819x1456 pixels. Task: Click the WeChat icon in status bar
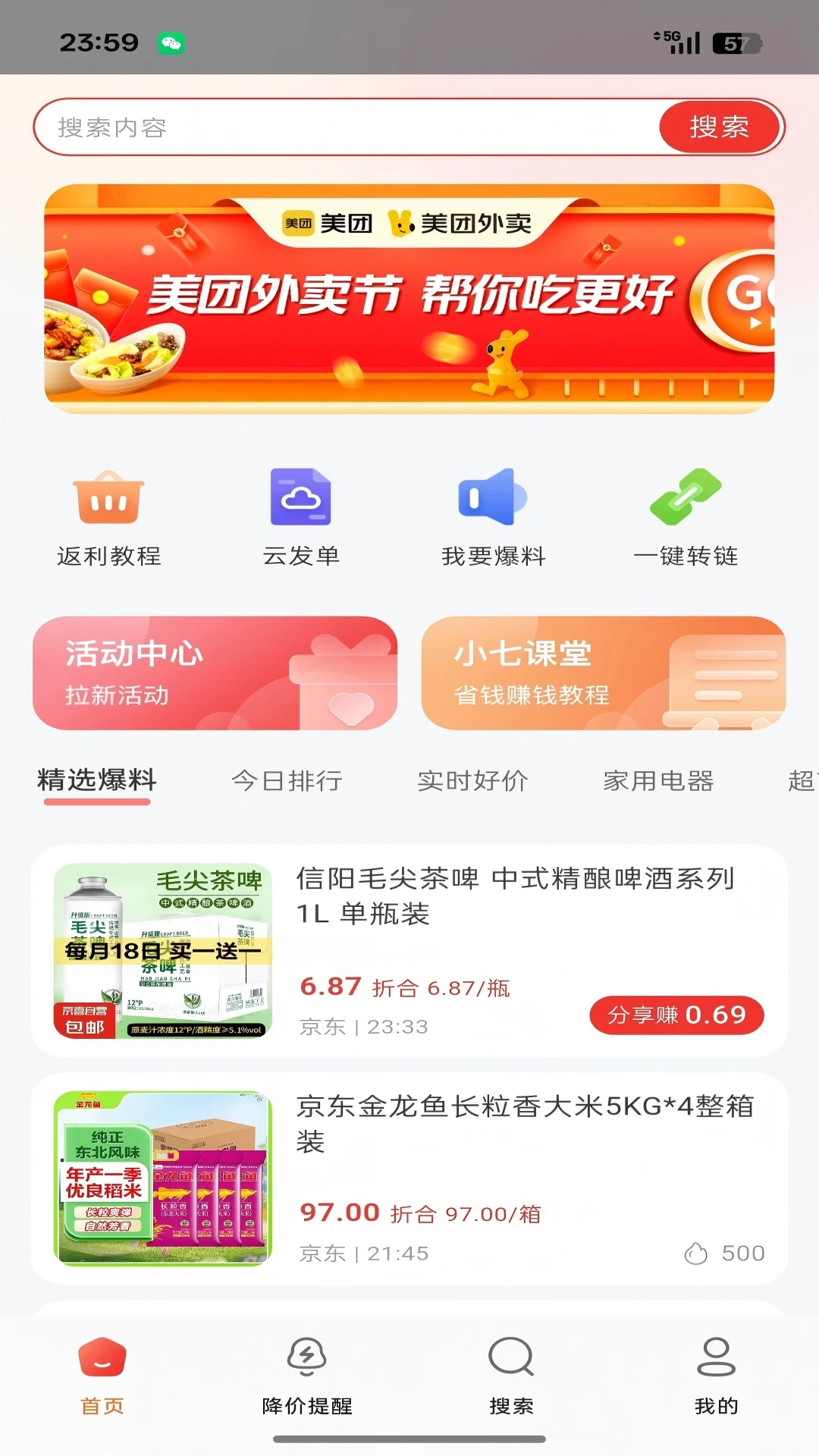pyautogui.click(x=173, y=43)
